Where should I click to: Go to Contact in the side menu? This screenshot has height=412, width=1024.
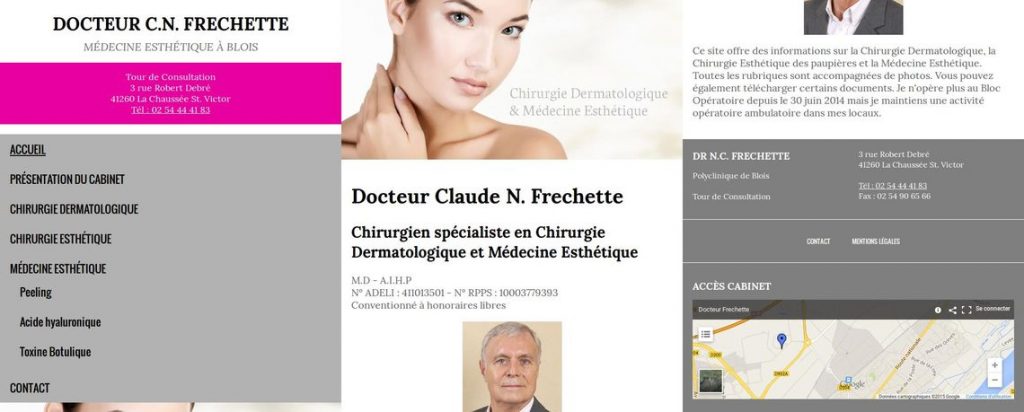(30, 388)
